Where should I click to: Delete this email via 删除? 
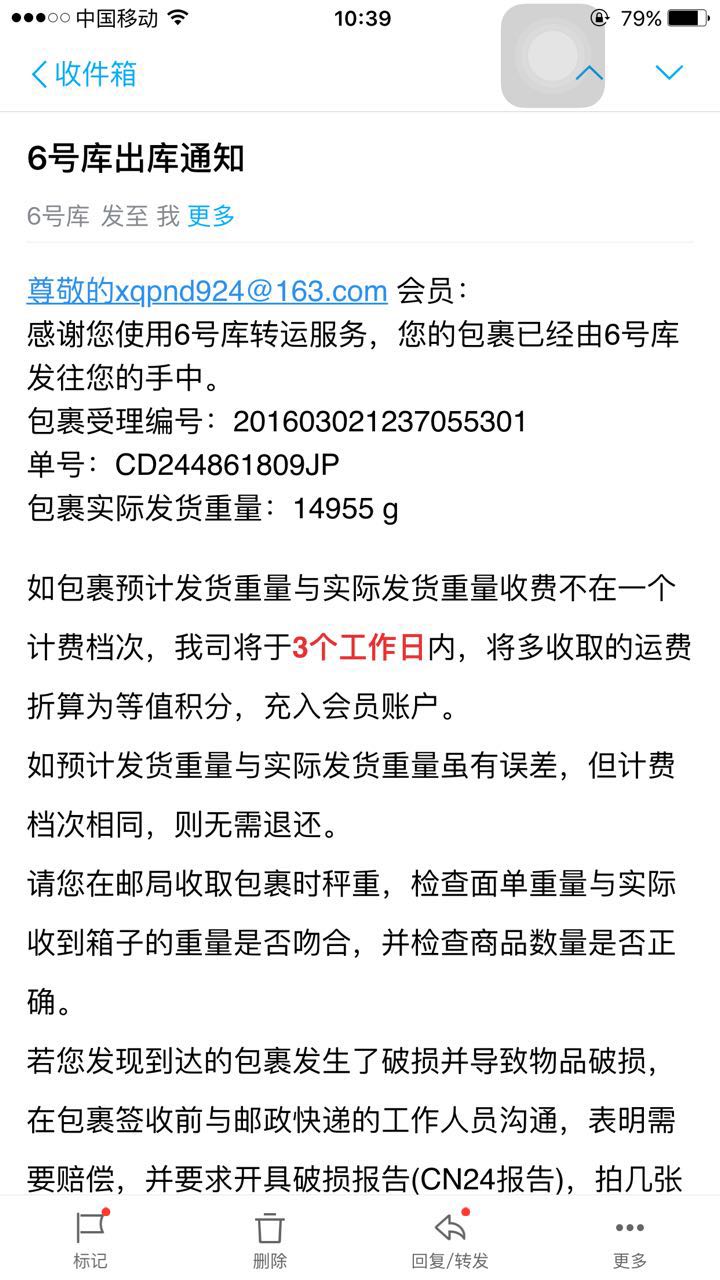(270, 1238)
